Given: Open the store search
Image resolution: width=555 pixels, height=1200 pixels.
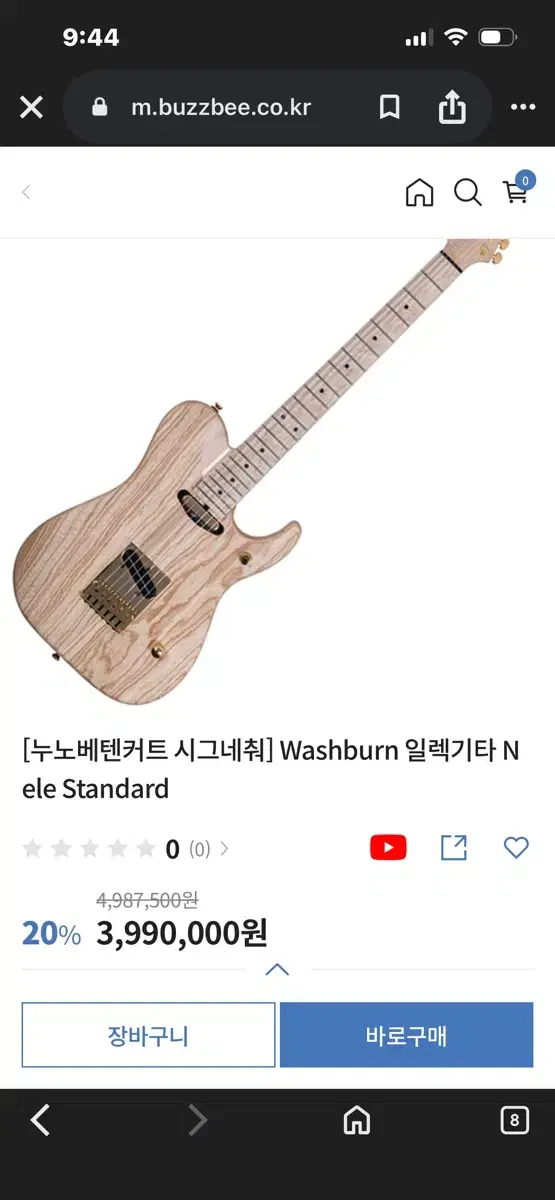Looking at the screenshot, I should coord(468,192).
